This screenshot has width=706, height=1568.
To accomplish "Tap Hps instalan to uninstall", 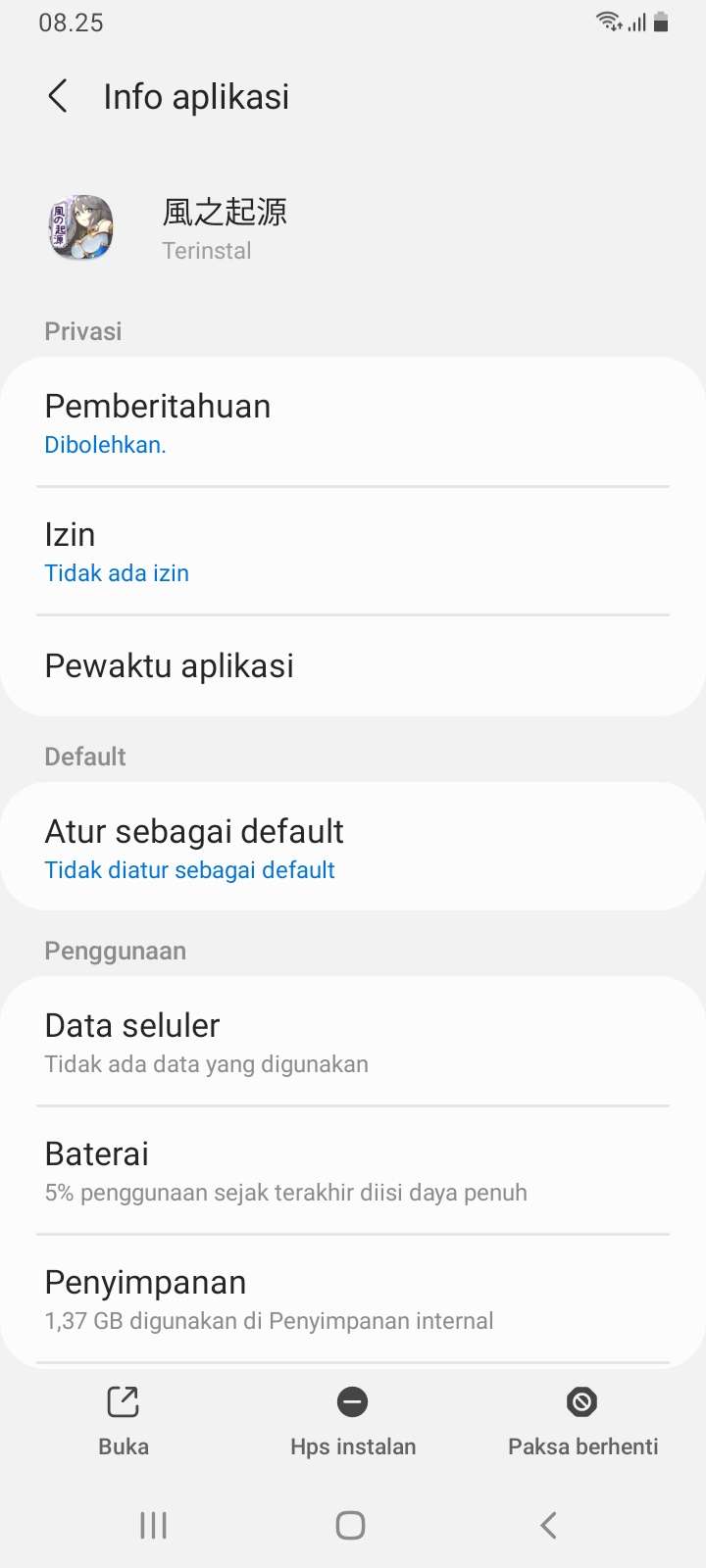I will 353,1419.
